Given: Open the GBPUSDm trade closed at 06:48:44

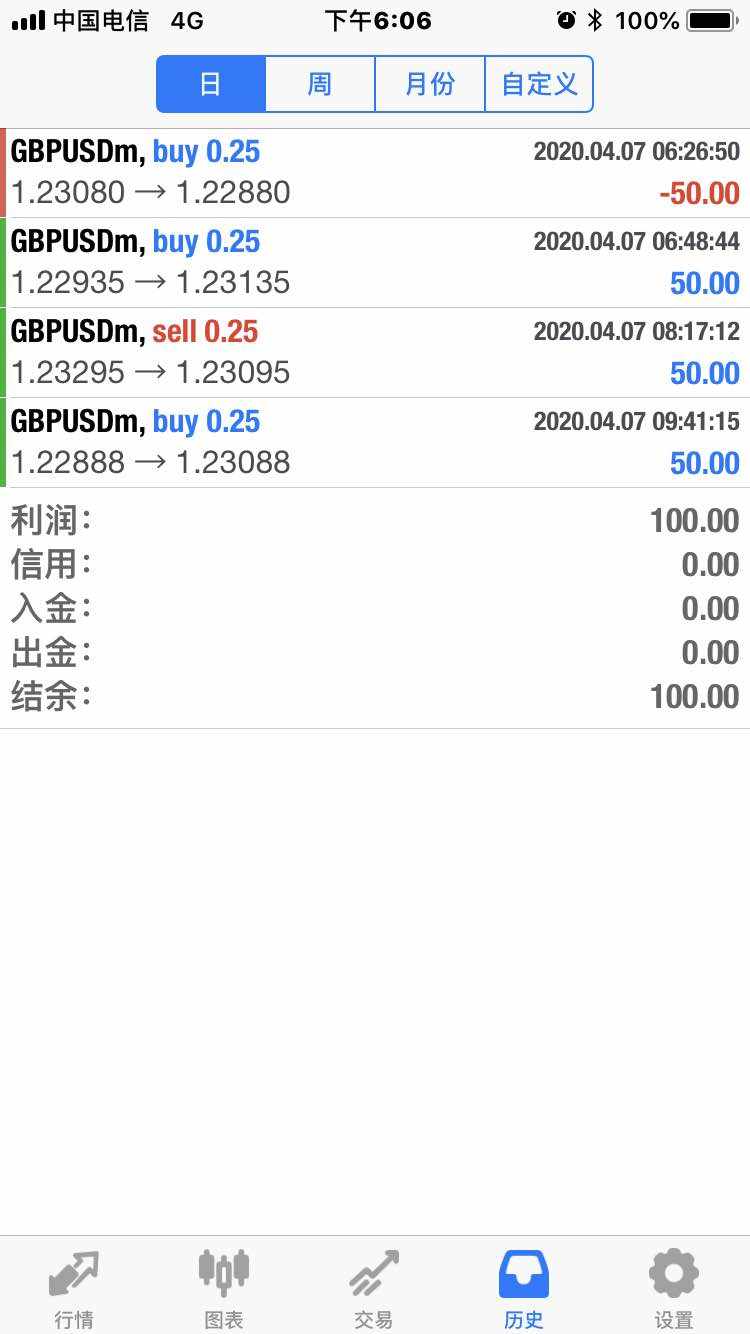Looking at the screenshot, I should coord(375,263).
